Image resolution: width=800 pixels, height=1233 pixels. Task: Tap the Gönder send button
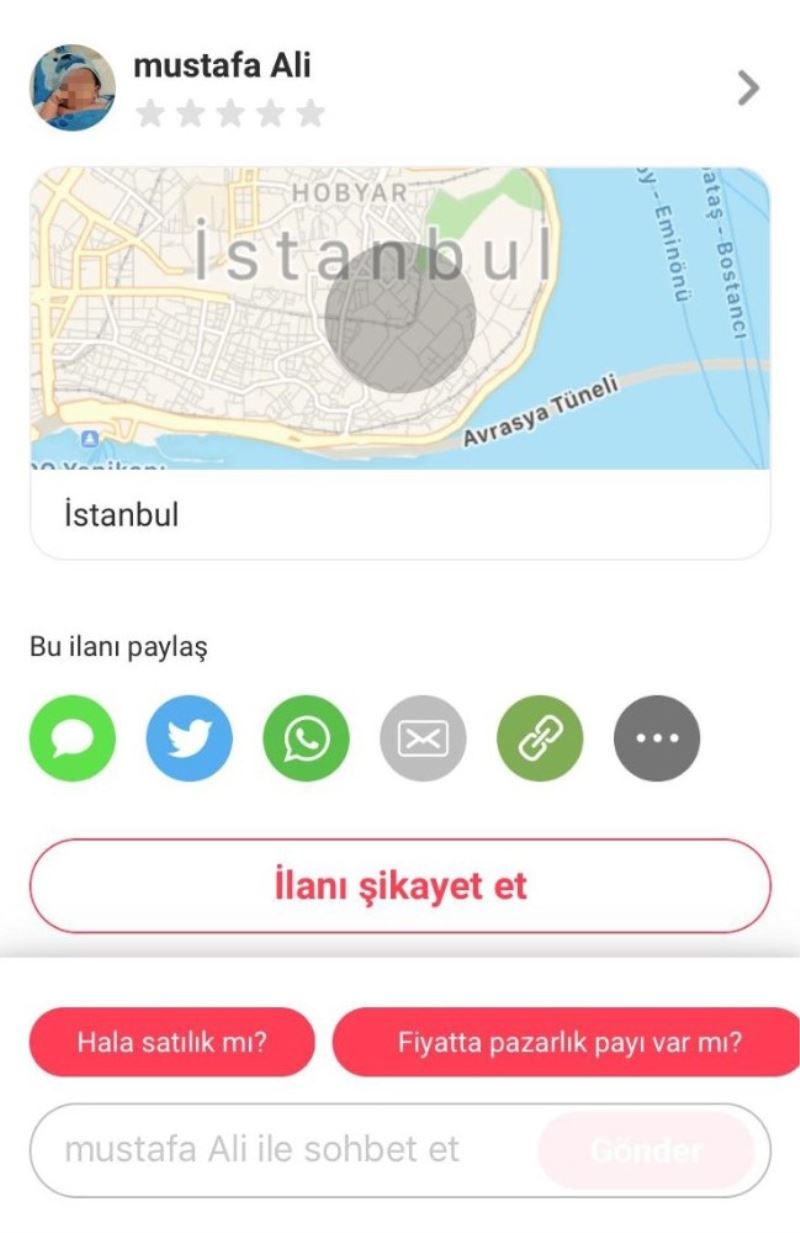click(646, 1150)
